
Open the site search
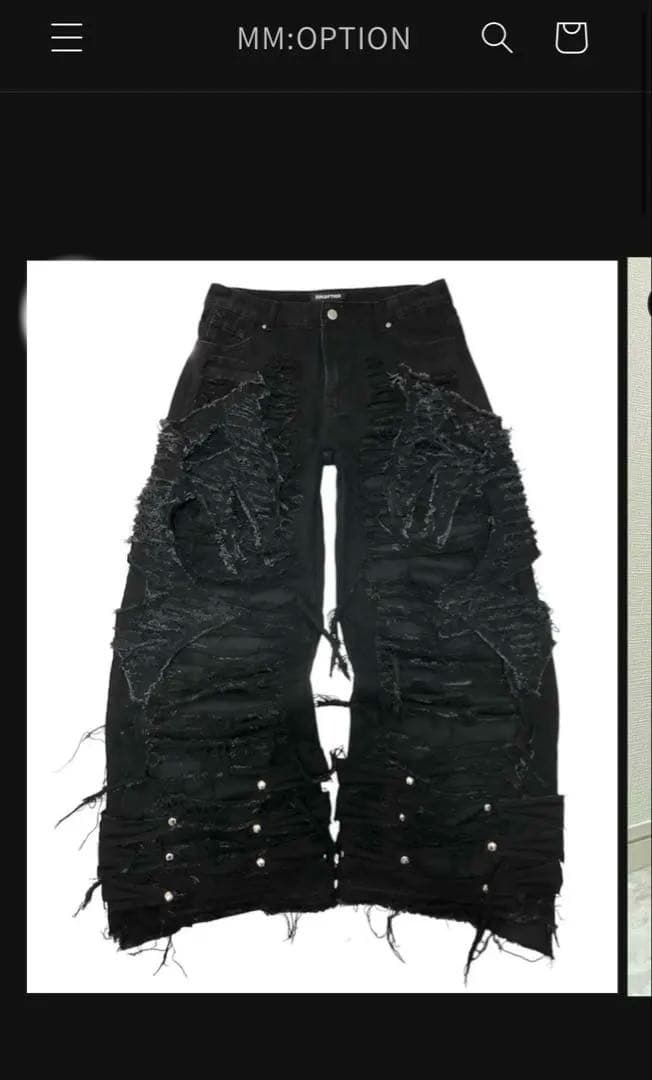click(x=497, y=38)
